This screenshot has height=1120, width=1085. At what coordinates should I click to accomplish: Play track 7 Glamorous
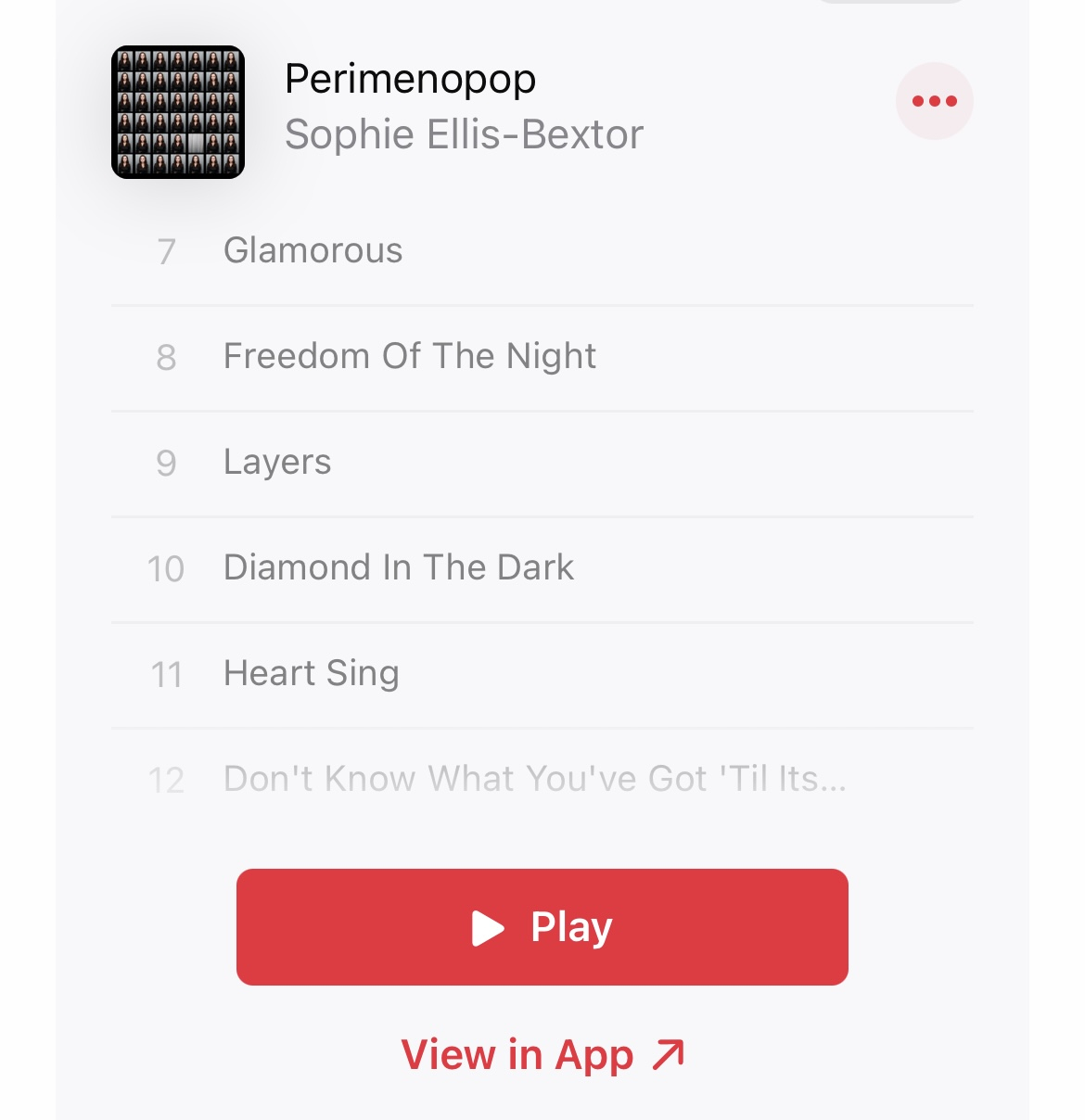click(313, 251)
